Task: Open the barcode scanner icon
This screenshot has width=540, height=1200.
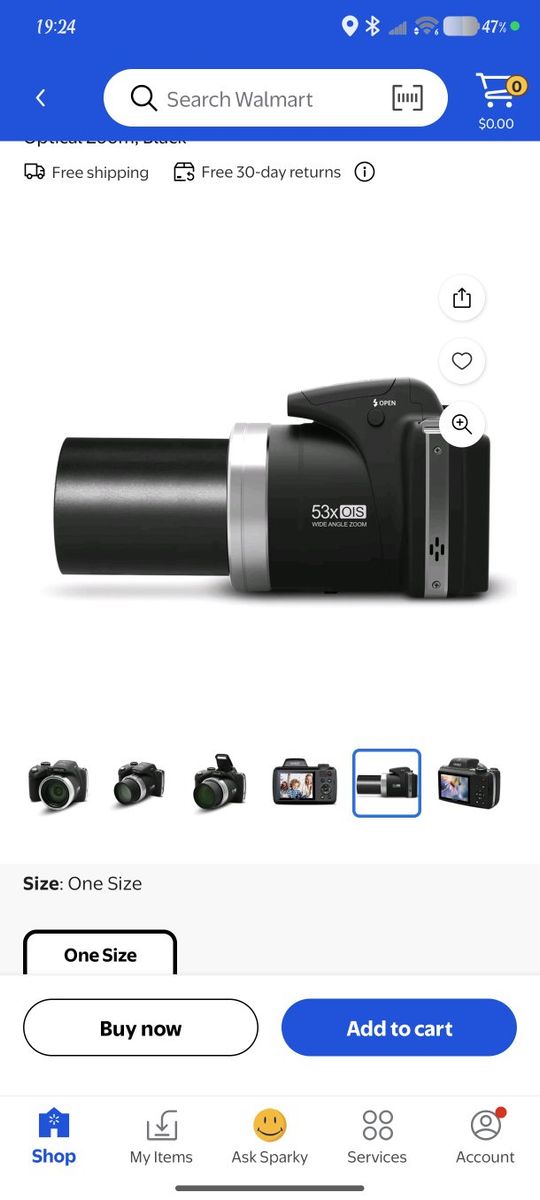Action: [407, 98]
